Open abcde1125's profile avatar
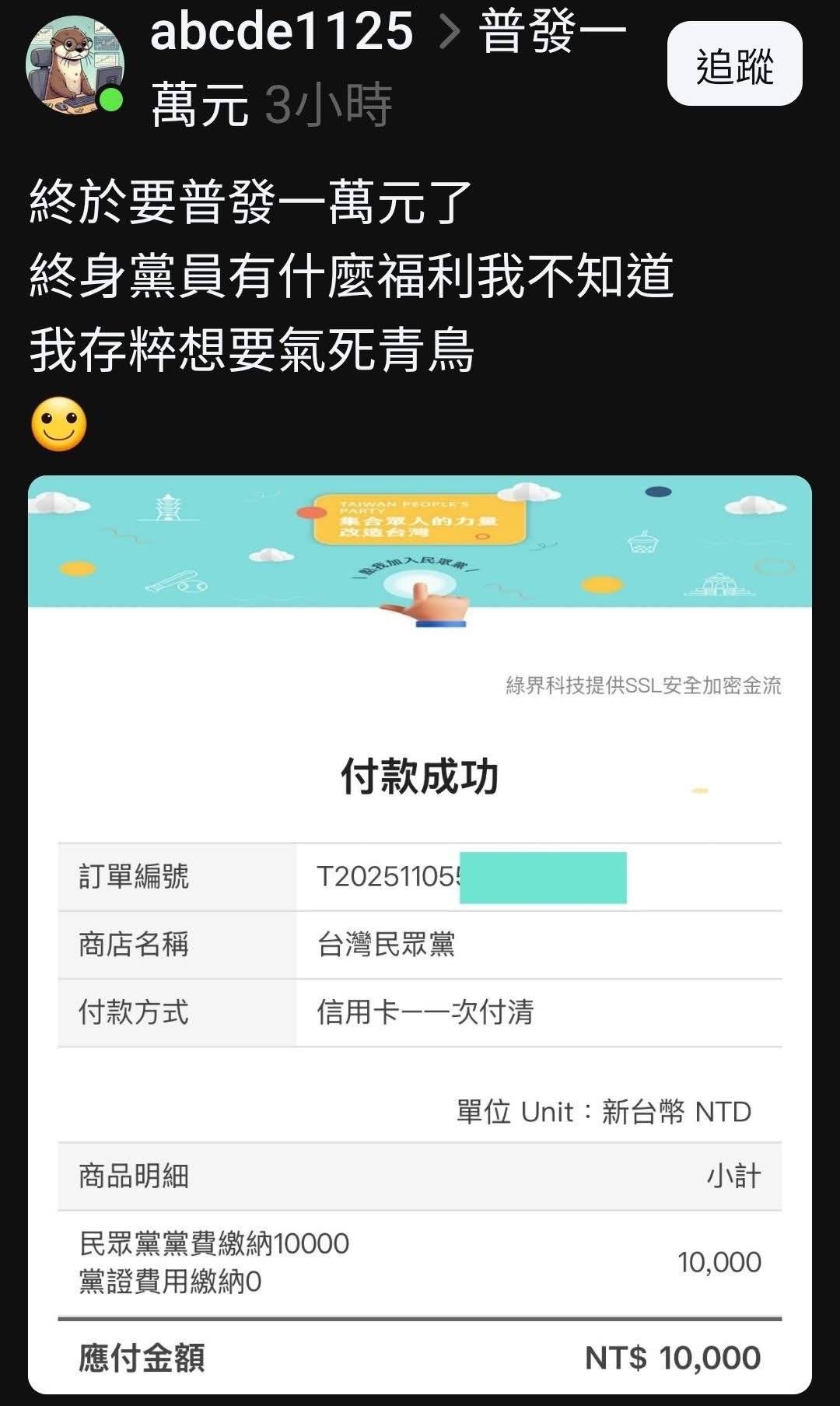840x1406 pixels. [x=75, y=65]
